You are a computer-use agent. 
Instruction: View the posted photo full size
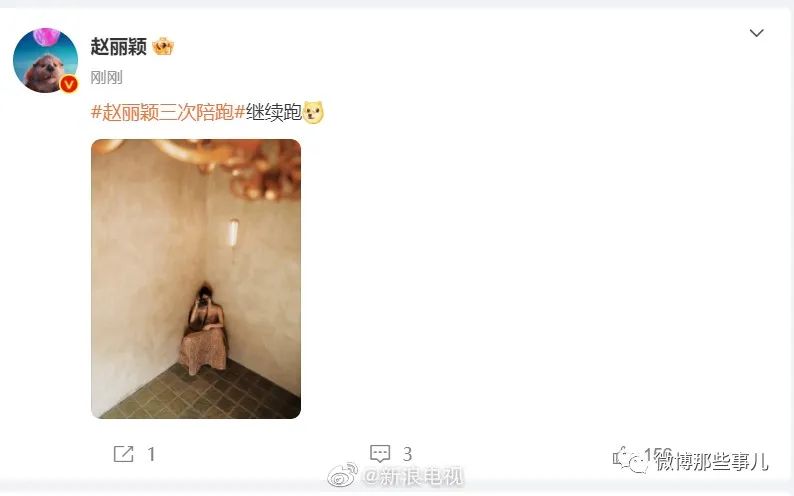[196, 278]
